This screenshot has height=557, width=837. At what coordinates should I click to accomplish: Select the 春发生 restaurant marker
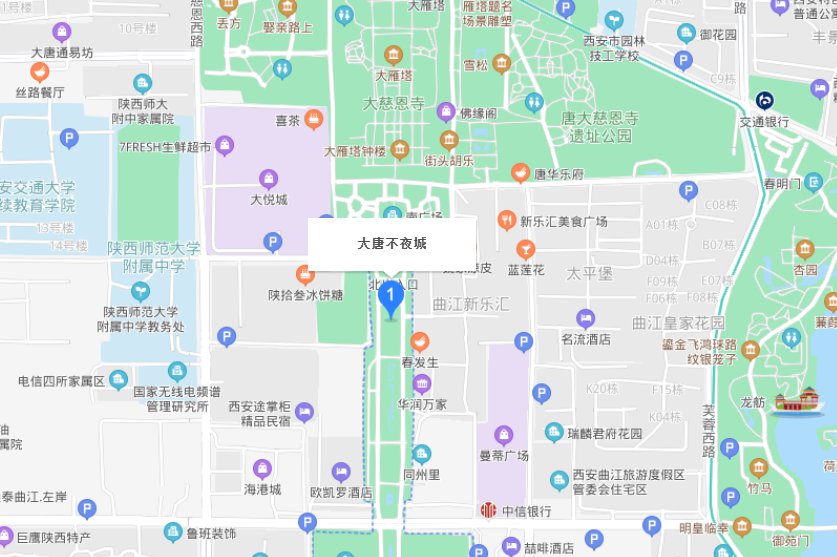pos(420,341)
